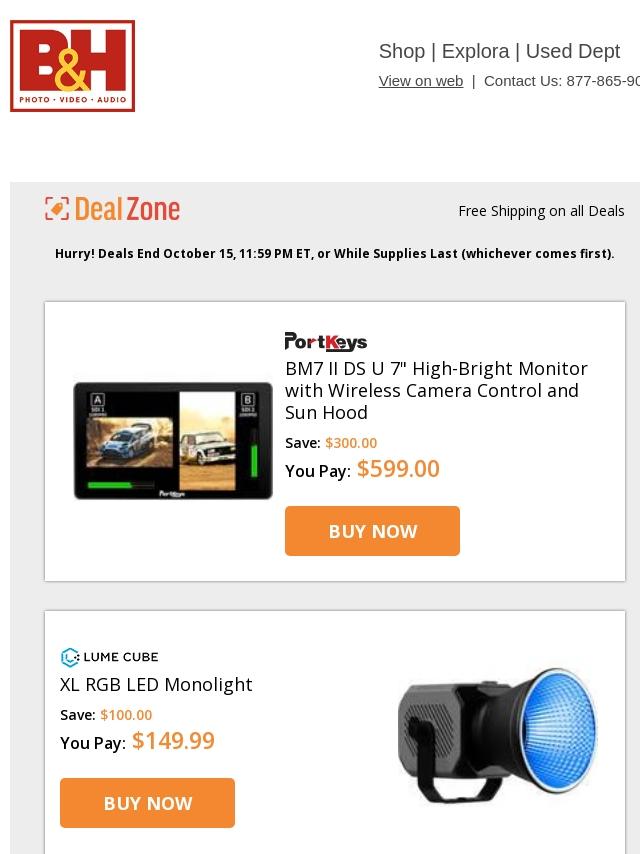Buy the PortKeys BM7 II monitor now
Screen dimensions: 640x854
tap(372, 531)
